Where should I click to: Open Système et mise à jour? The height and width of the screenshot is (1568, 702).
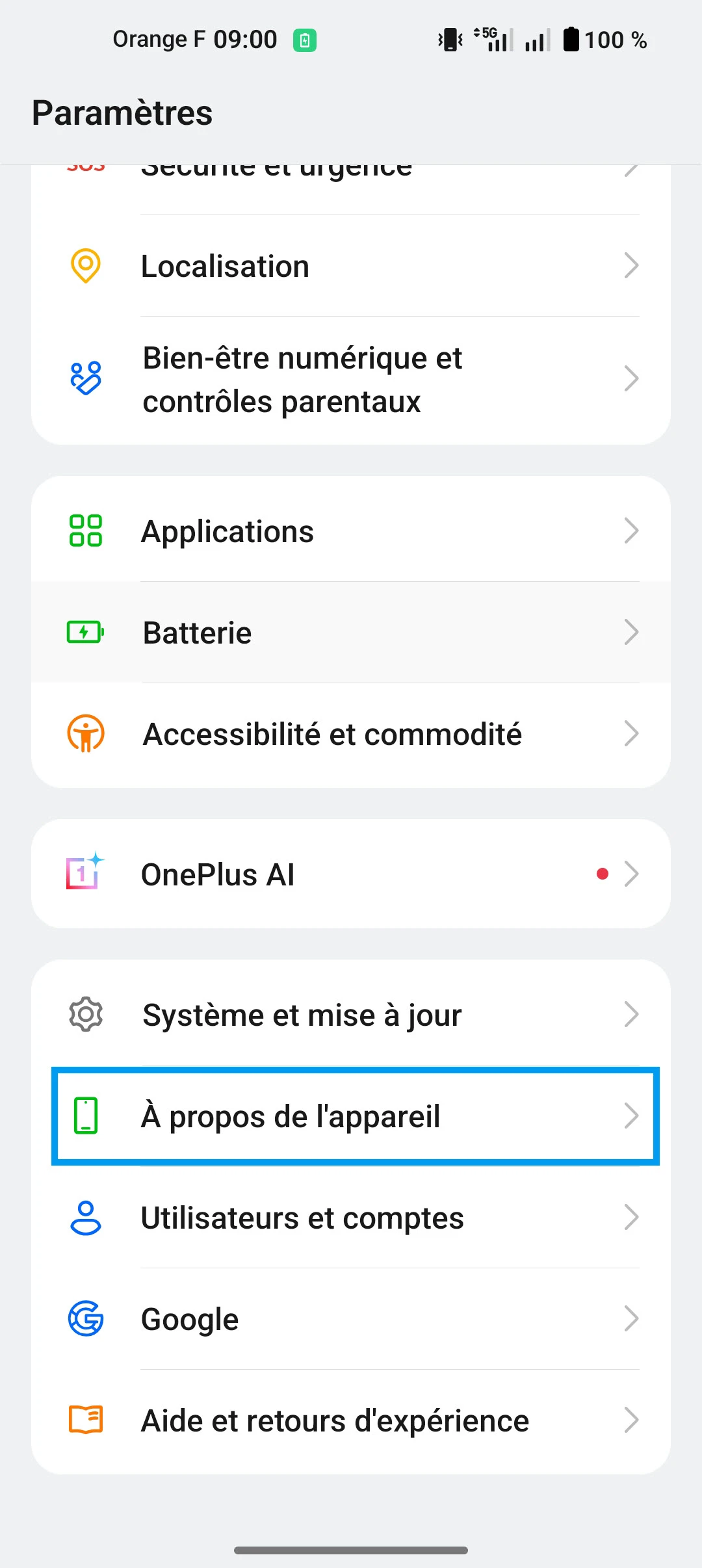351,1015
